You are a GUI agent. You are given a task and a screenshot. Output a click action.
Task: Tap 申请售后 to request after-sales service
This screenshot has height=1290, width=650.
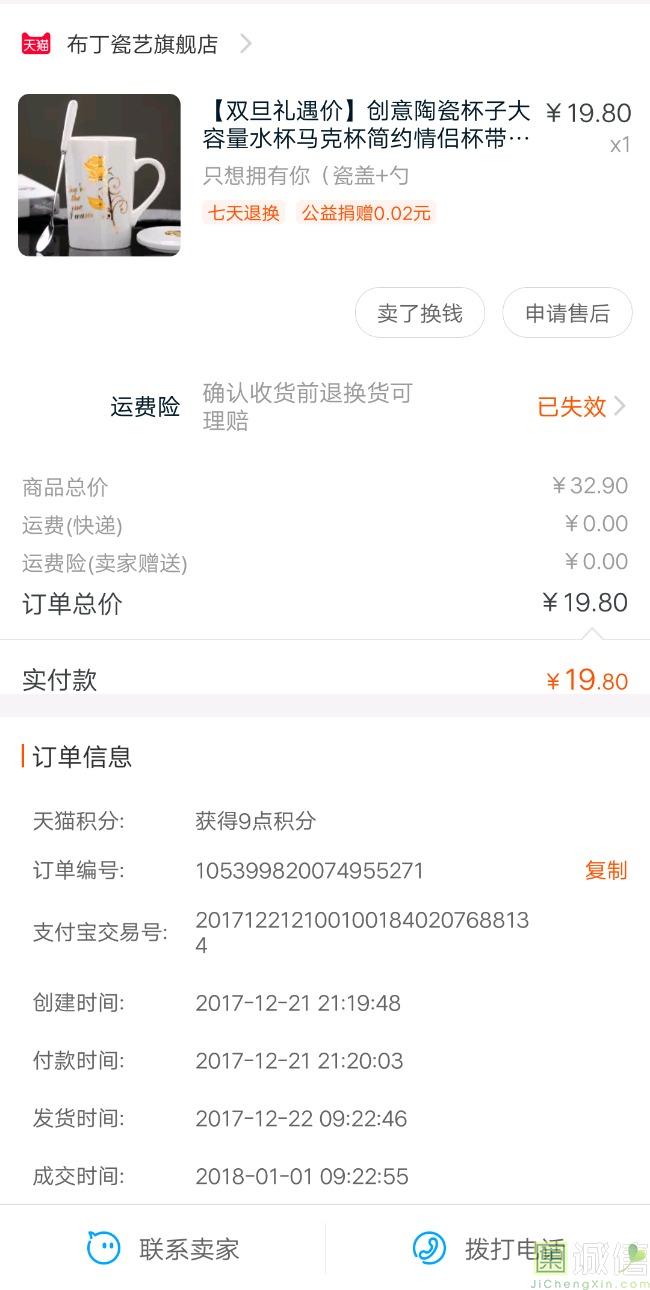(x=567, y=313)
